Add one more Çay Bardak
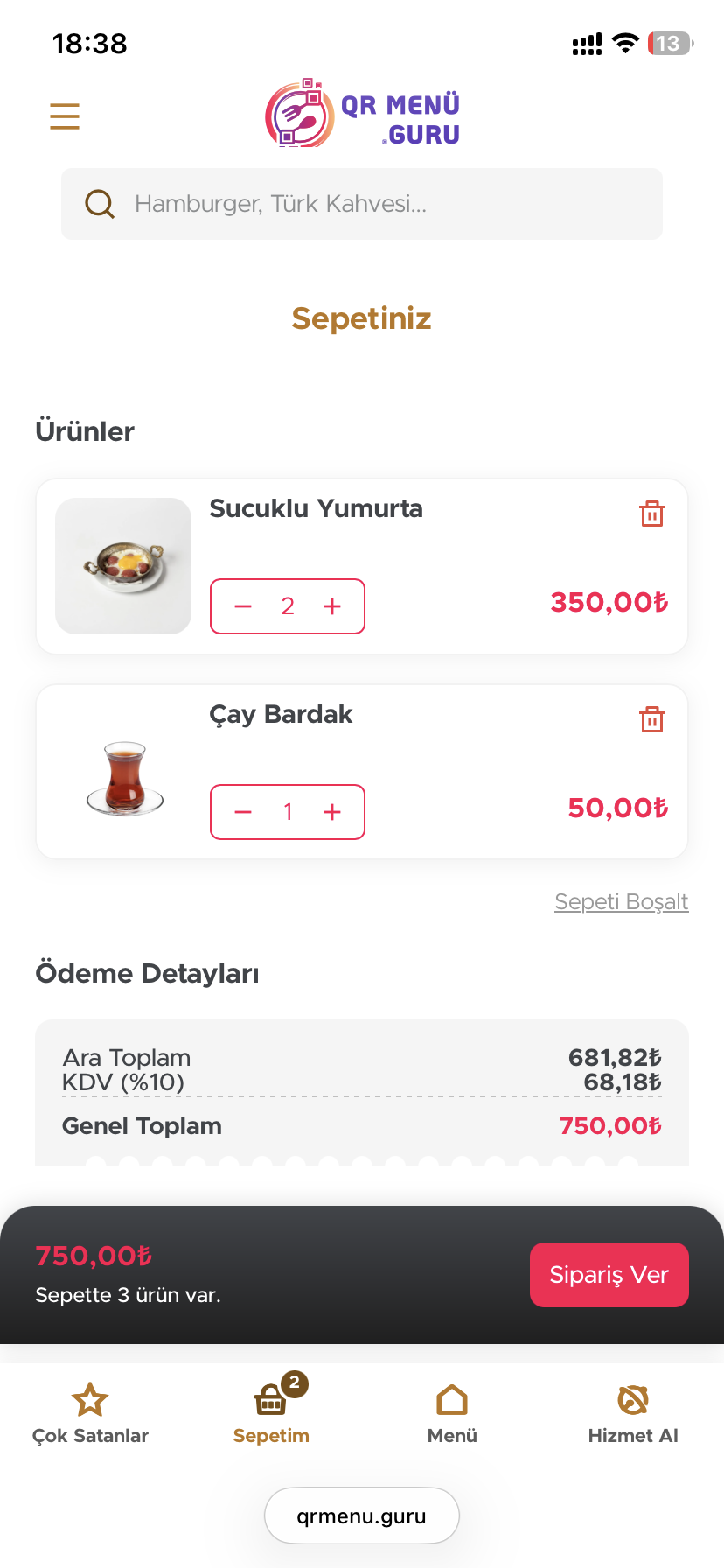The height and width of the screenshot is (1568, 724). tap(332, 812)
